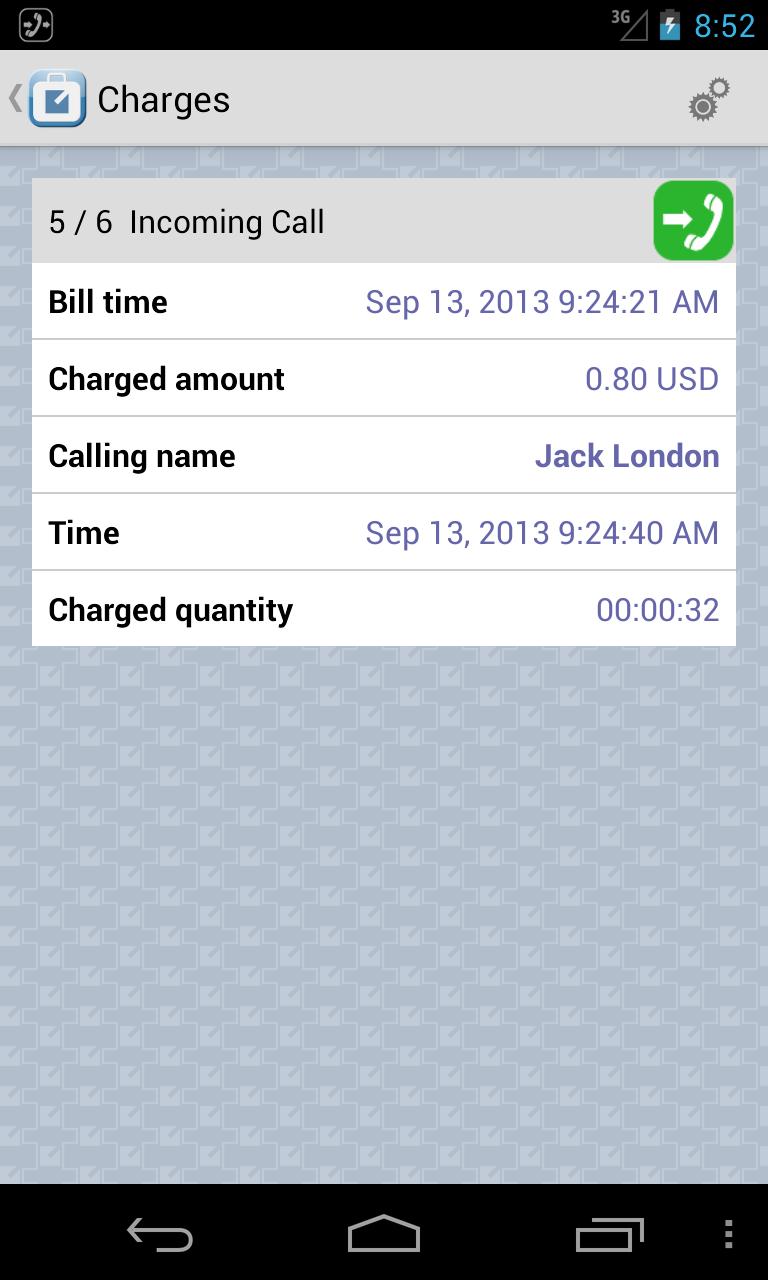Open the system overflow menu dots

click(728, 1235)
